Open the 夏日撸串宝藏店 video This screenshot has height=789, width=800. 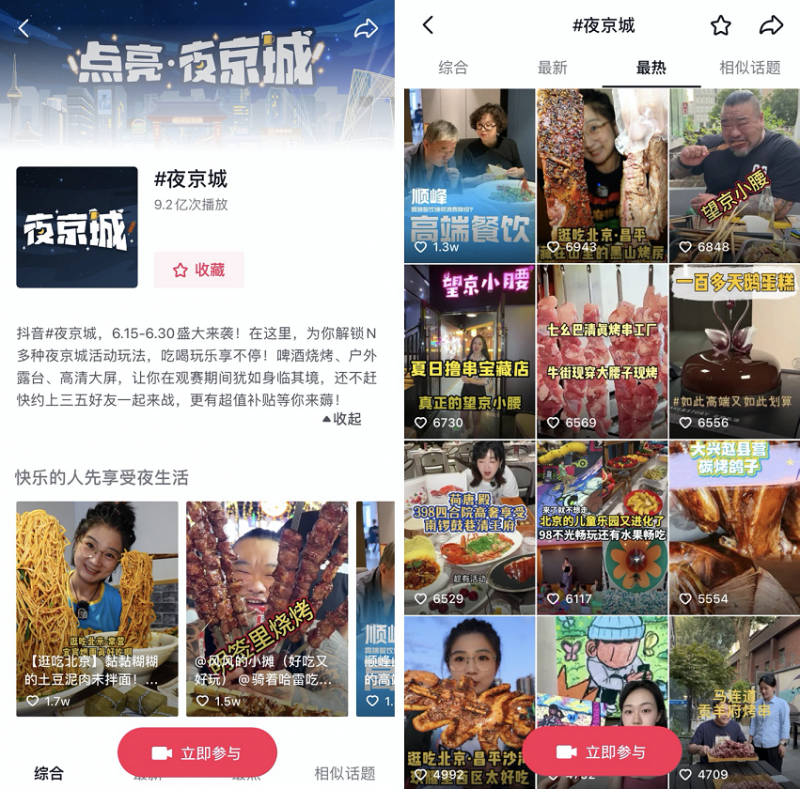coord(469,350)
